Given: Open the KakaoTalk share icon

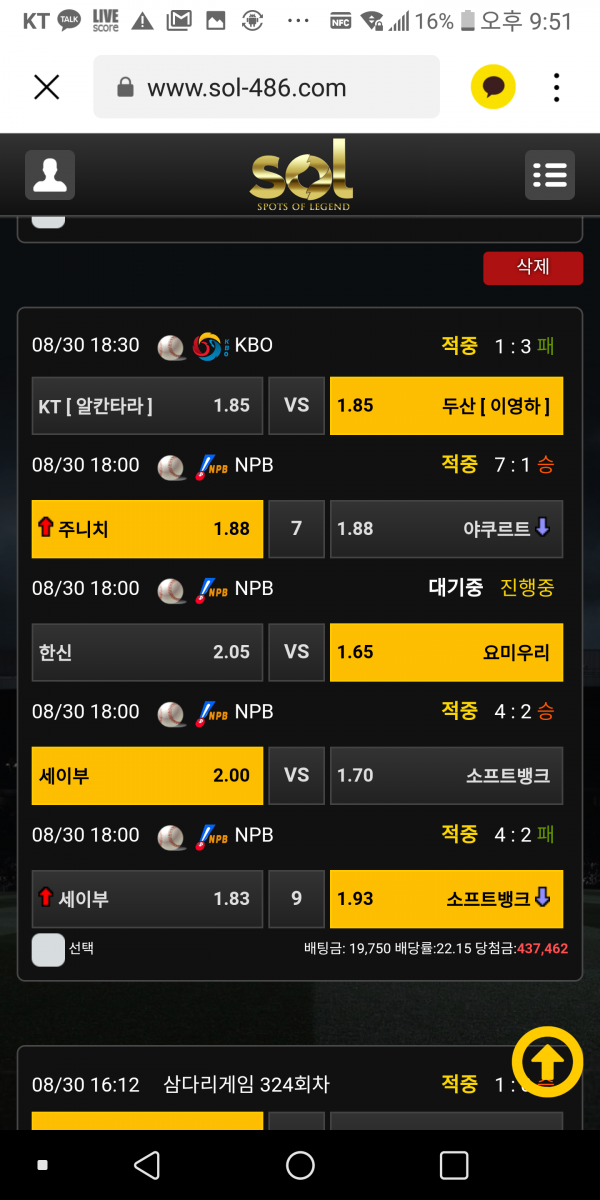Looking at the screenshot, I should tap(493, 88).
